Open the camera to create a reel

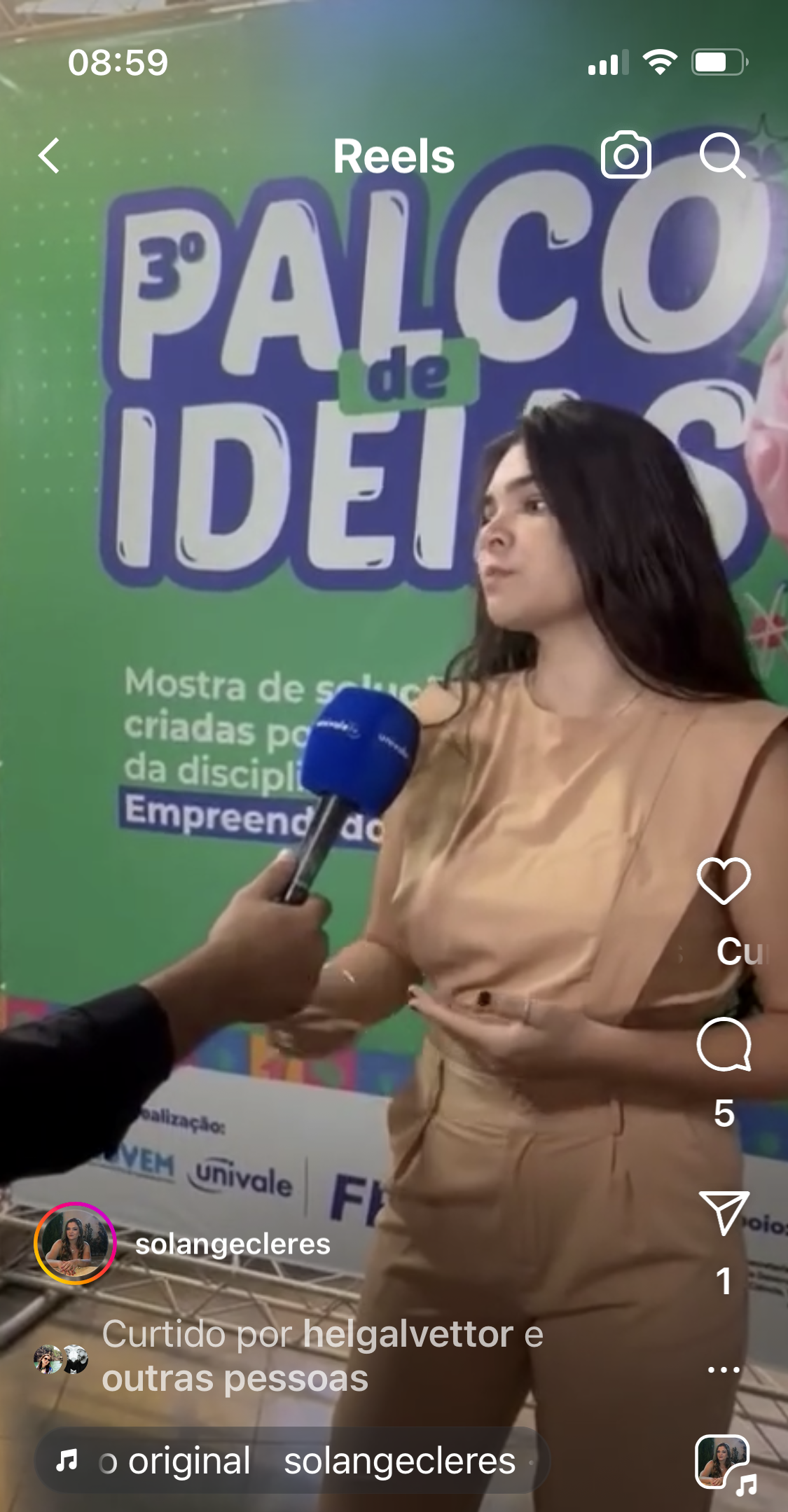pos(625,155)
